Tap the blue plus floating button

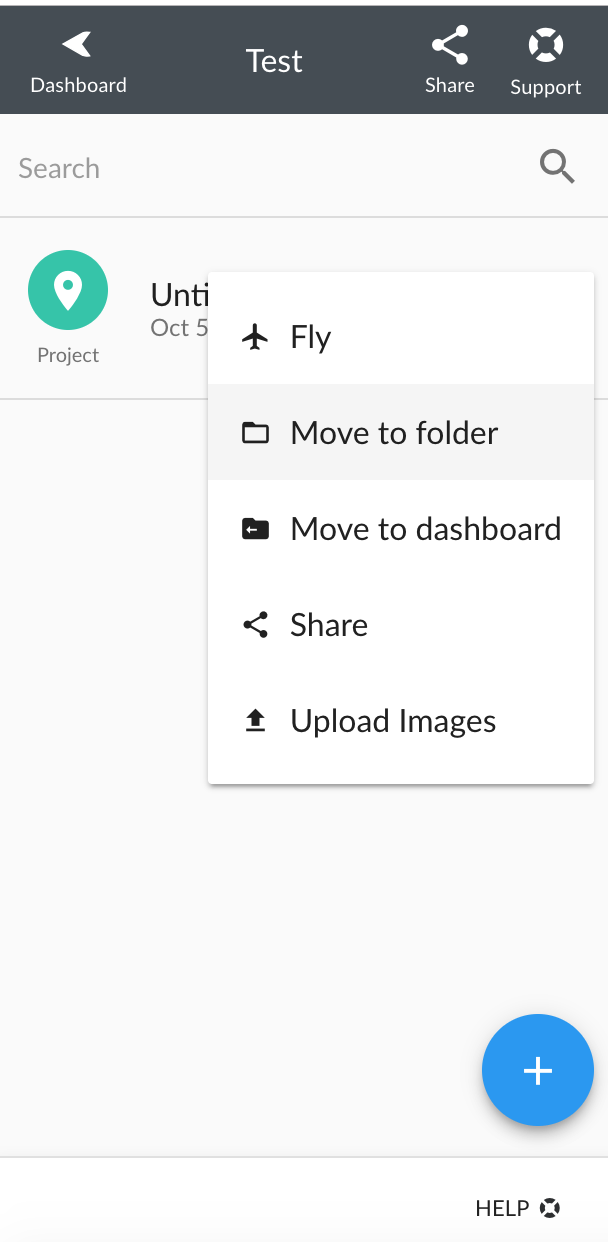537,1070
